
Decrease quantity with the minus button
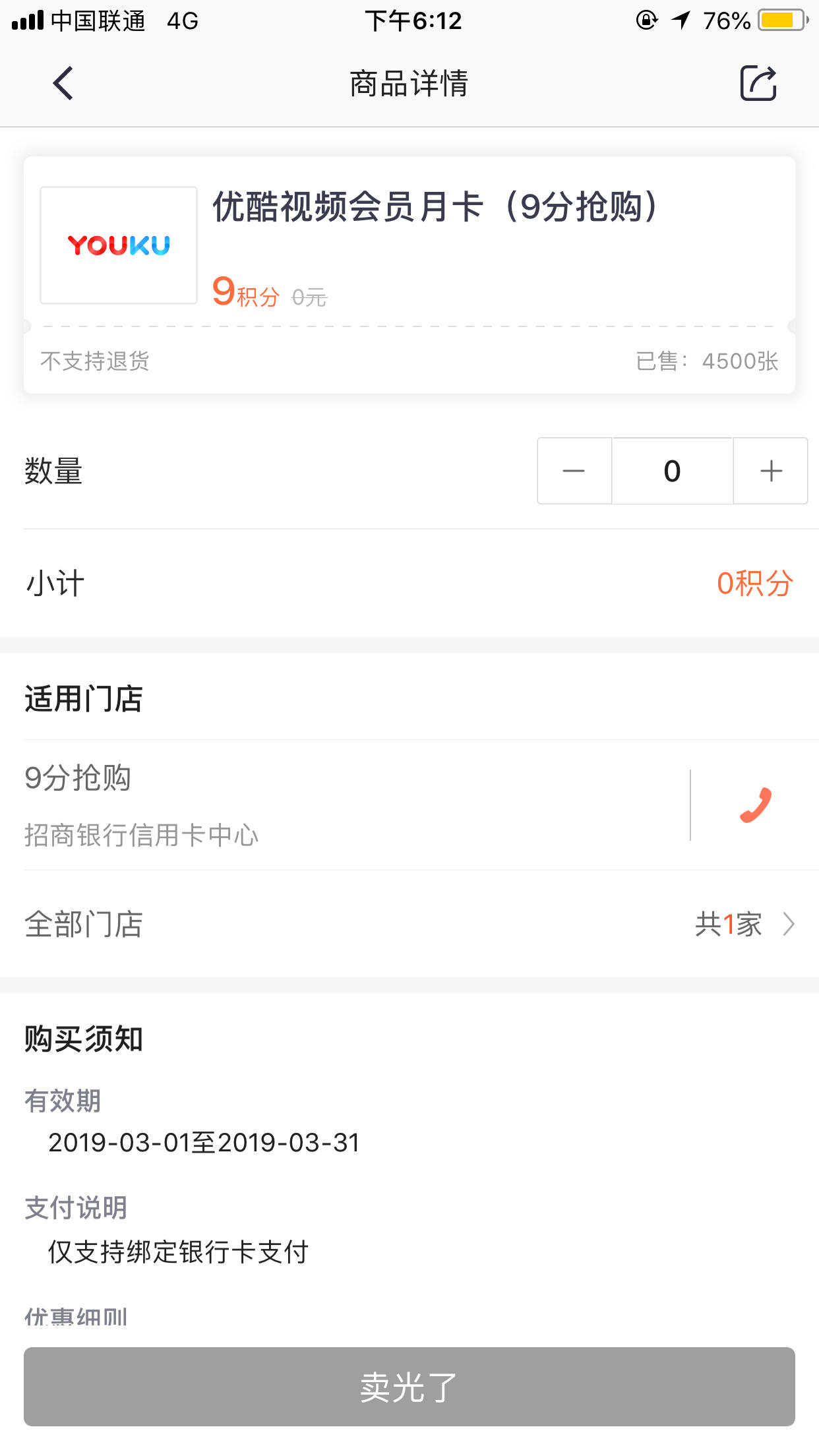pyautogui.click(x=574, y=471)
